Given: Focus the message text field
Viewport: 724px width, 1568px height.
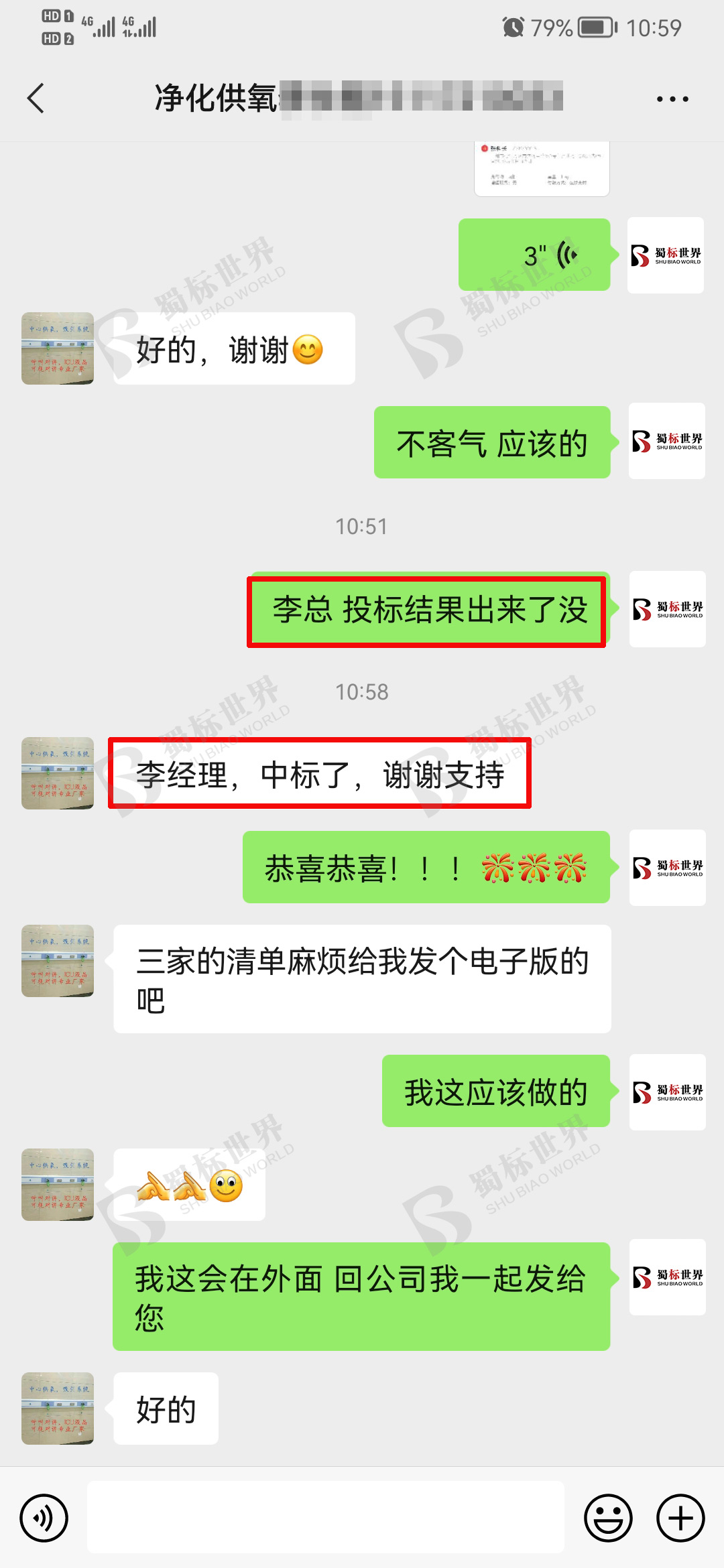Looking at the screenshot, I should (x=326, y=1518).
